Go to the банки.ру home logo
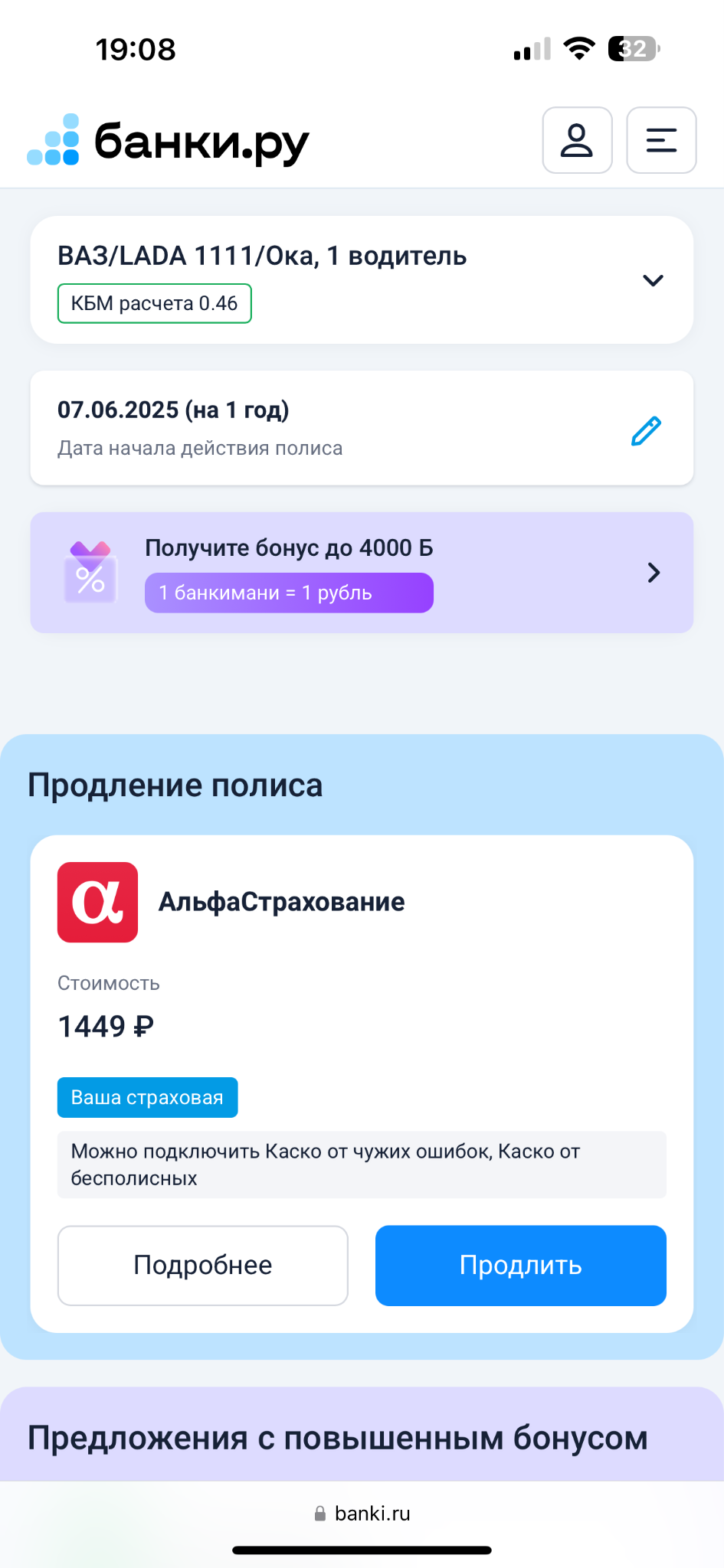 click(169, 141)
